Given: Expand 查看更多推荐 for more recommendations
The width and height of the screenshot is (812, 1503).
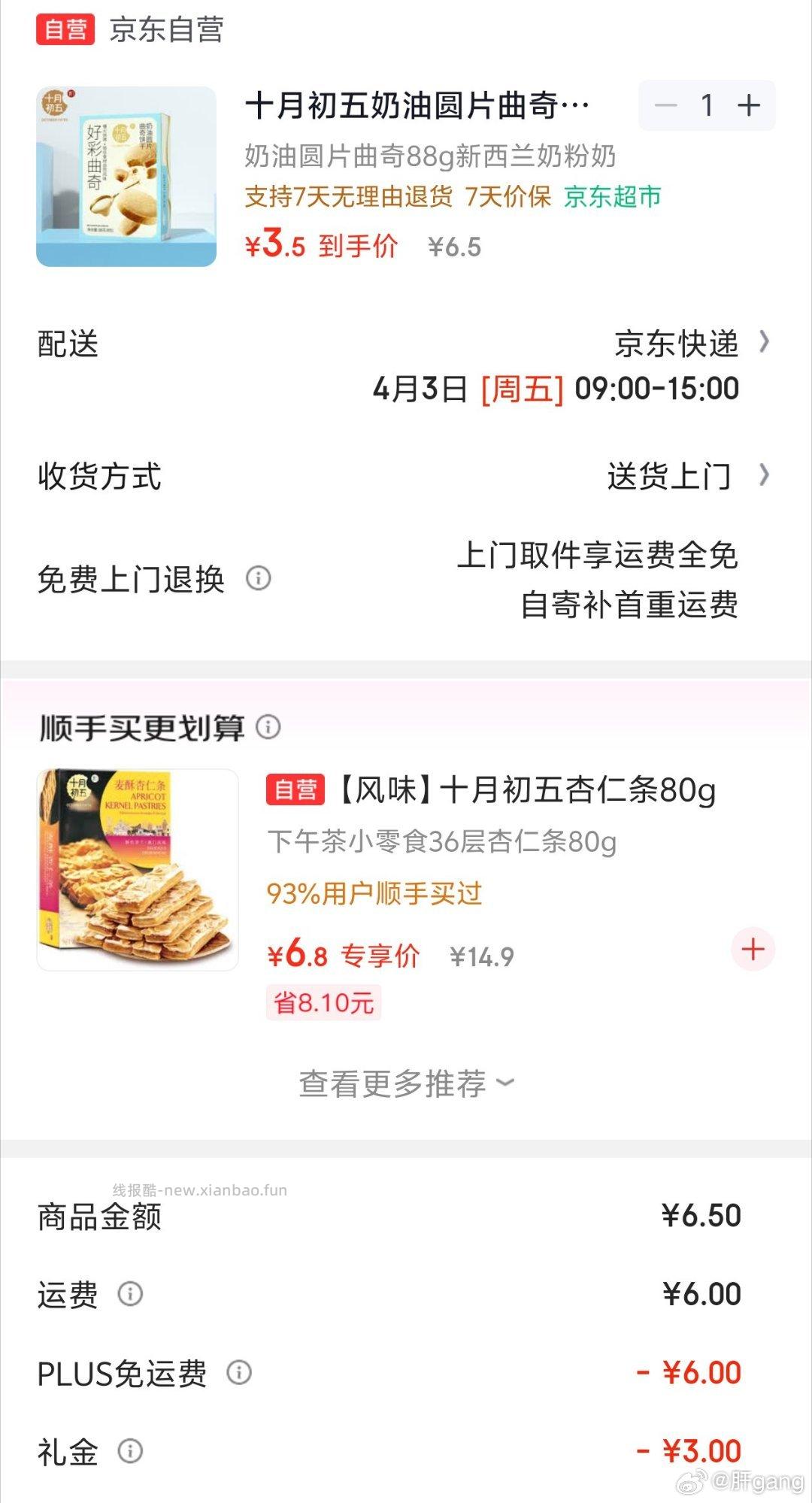Looking at the screenshot, I should 406,1083.
